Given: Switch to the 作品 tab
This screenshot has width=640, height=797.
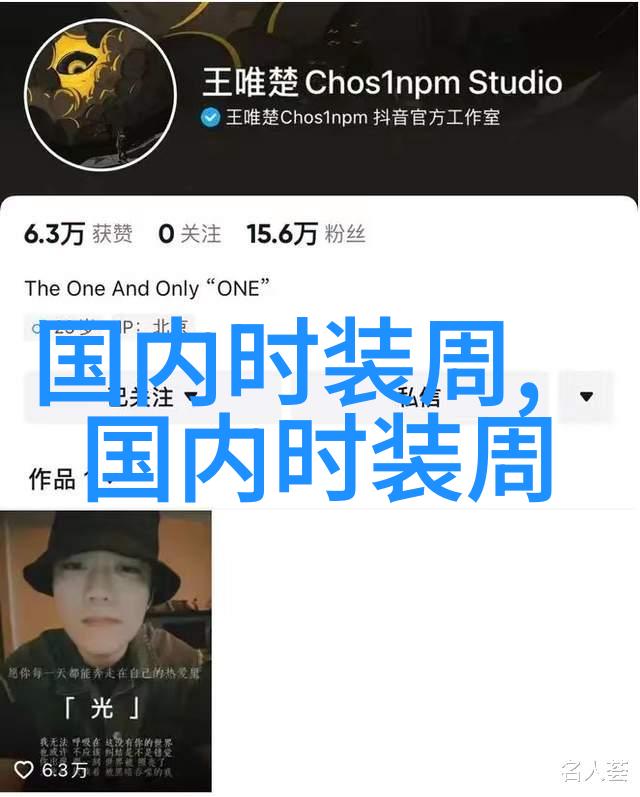Looking at the screenshot, I should 52,479.
